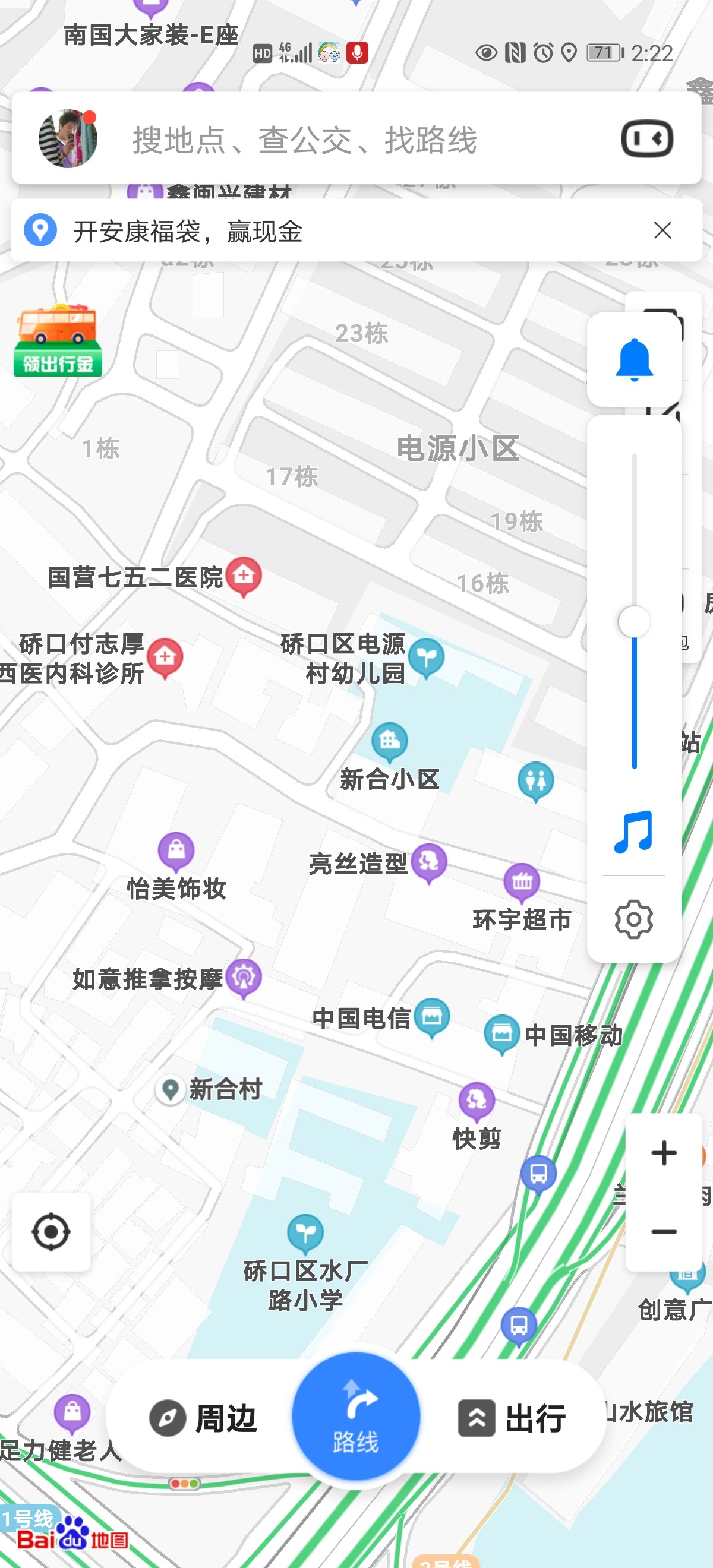Select the bus station marker near 快剪

538,1172
